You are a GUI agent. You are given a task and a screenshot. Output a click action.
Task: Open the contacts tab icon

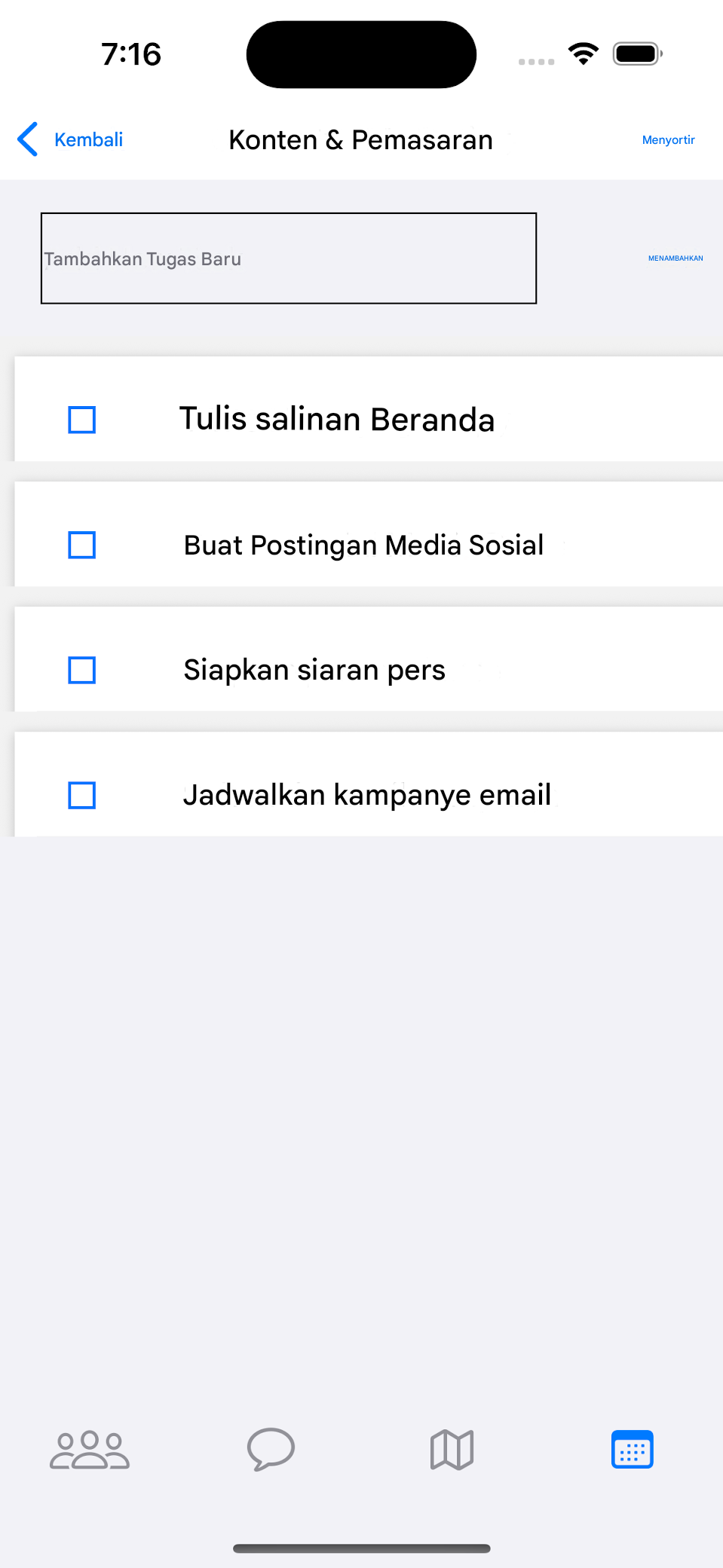click(x=88, y=1448)
